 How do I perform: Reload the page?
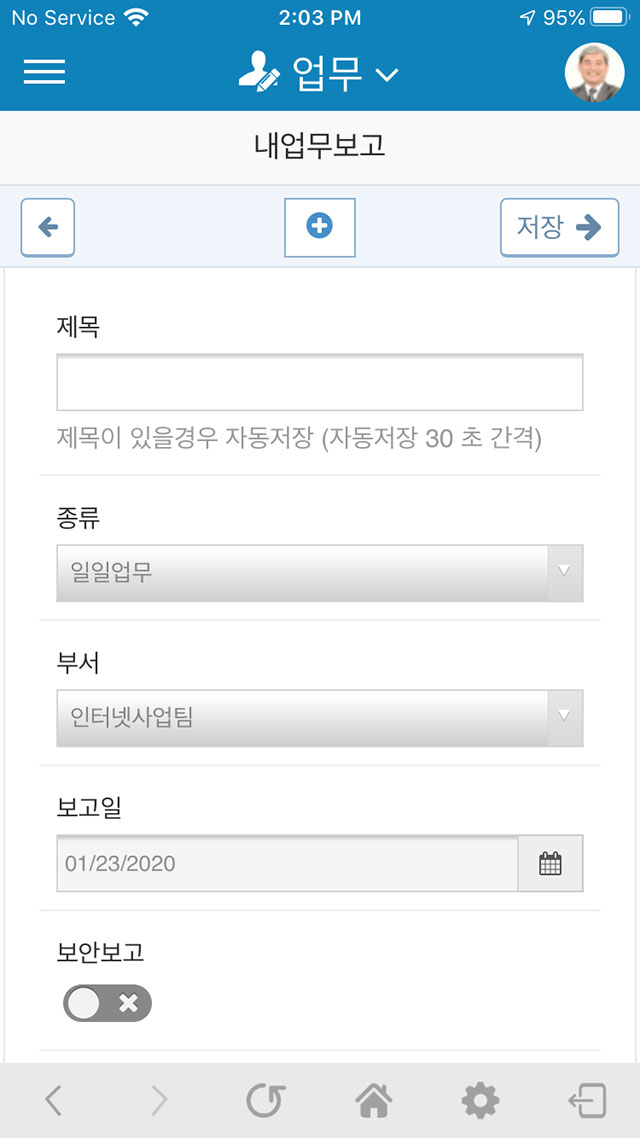click(x=266, y=1101)
